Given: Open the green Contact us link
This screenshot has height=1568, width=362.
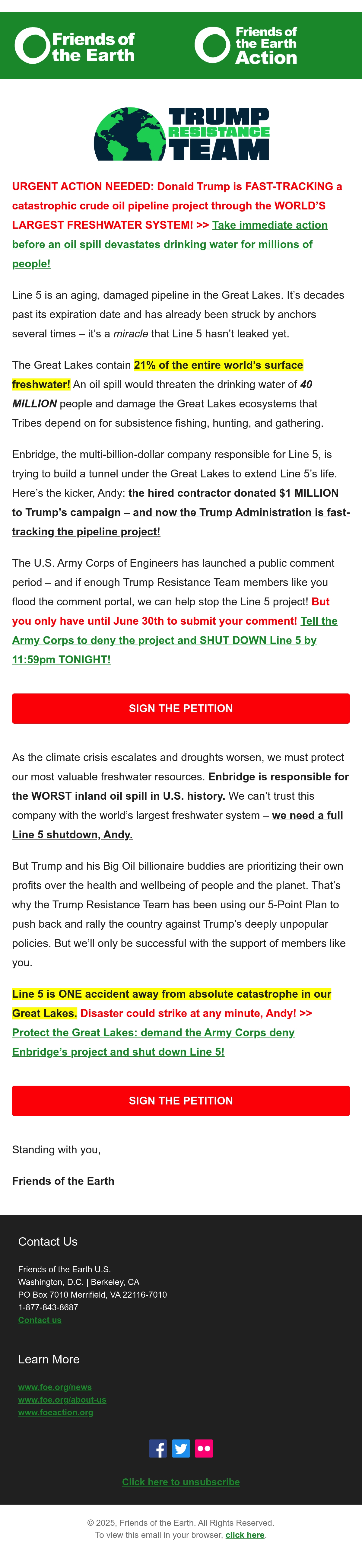Looking at the screenshot, I should coord(40,1320).
